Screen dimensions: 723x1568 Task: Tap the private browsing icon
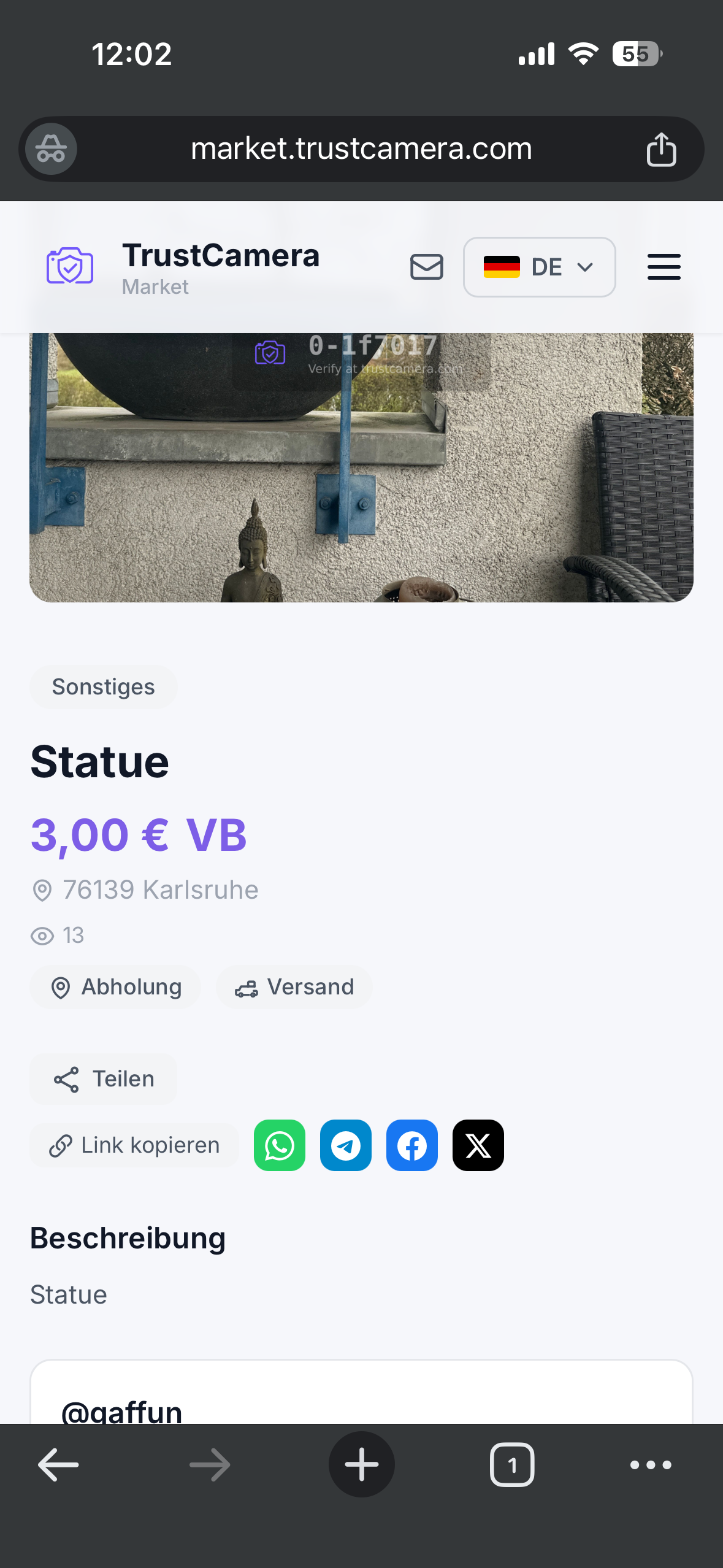pos(51,149)
